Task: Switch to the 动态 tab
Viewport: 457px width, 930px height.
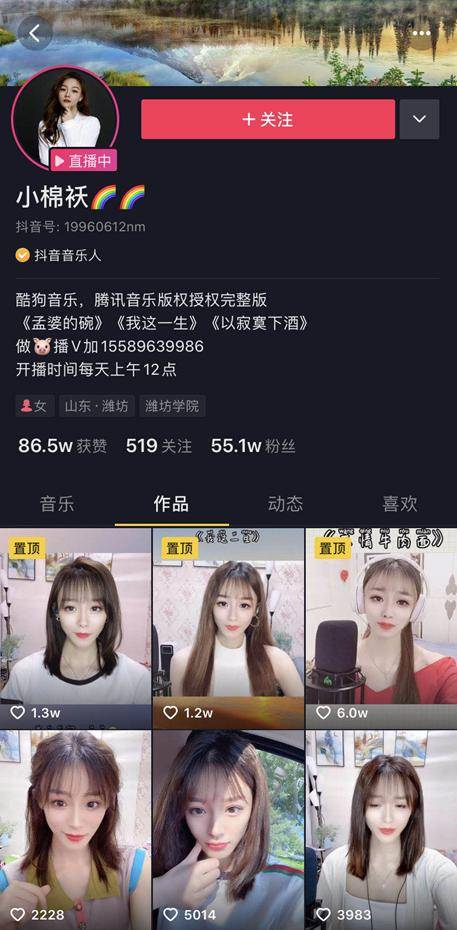Action: [x=285, y=504]
